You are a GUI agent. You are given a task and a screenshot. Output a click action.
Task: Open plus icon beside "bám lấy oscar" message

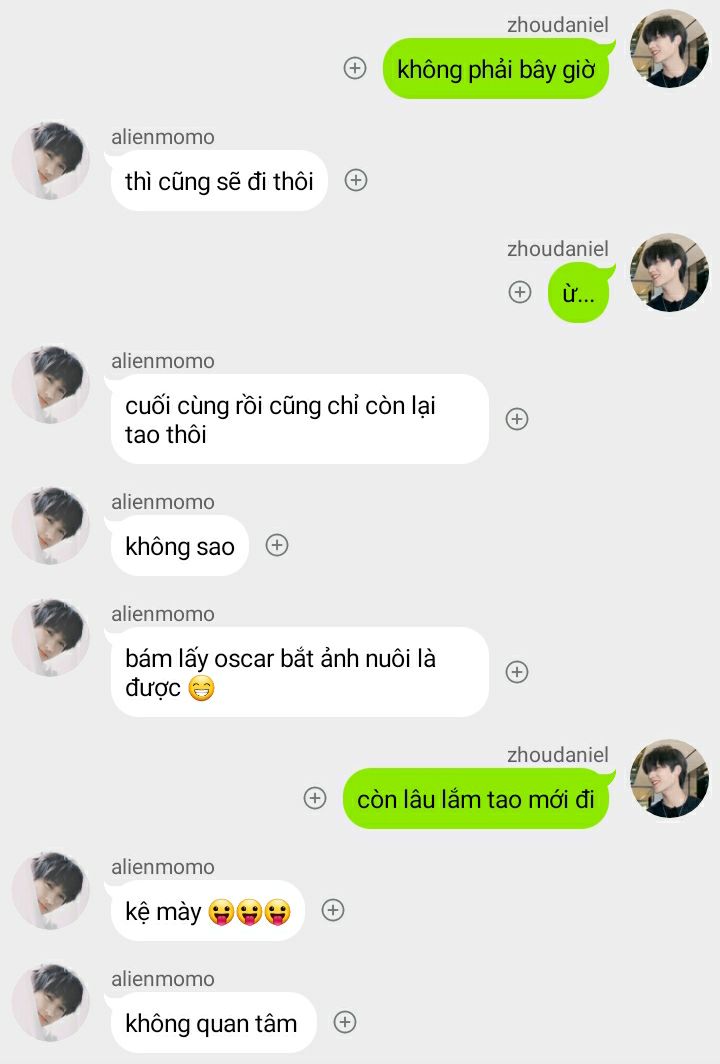click(x=517, y=672)
